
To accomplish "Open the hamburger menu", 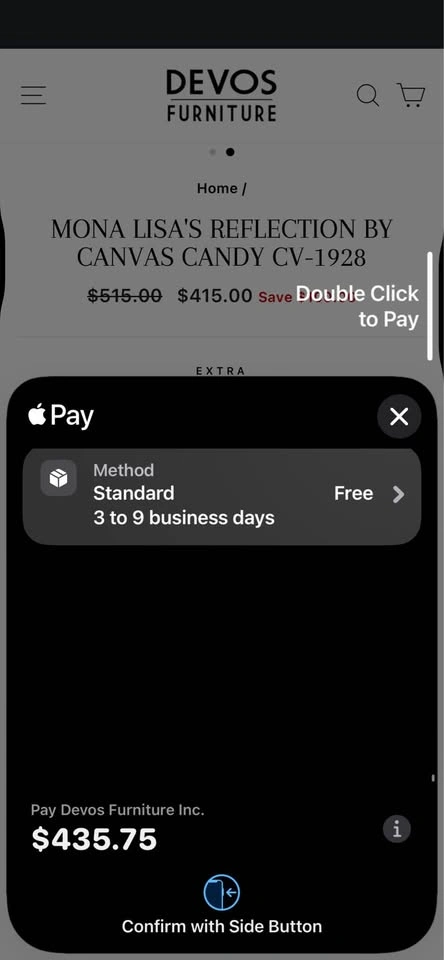I will [x=33, y=95].
